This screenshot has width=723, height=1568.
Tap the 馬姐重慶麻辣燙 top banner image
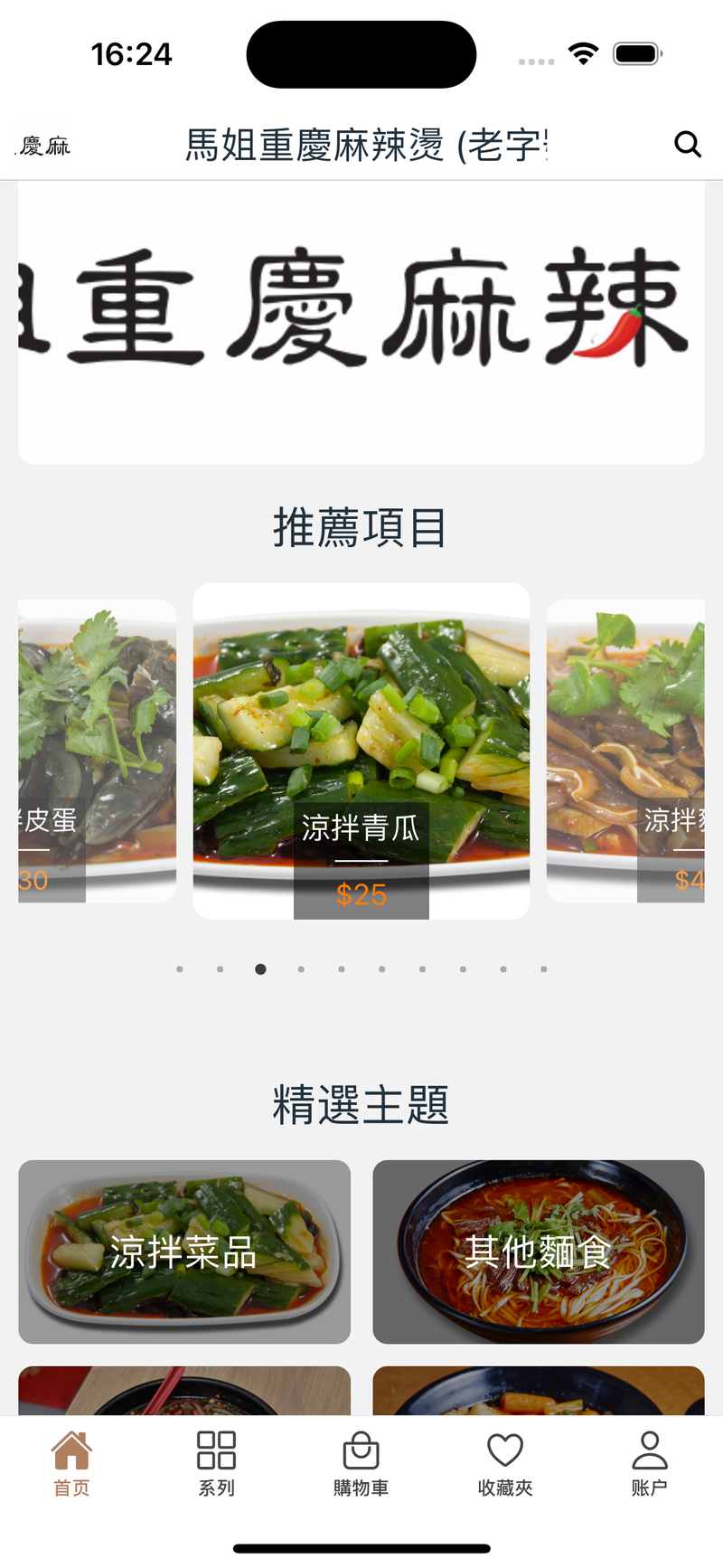pyautogui.click(x=361, y=321)
